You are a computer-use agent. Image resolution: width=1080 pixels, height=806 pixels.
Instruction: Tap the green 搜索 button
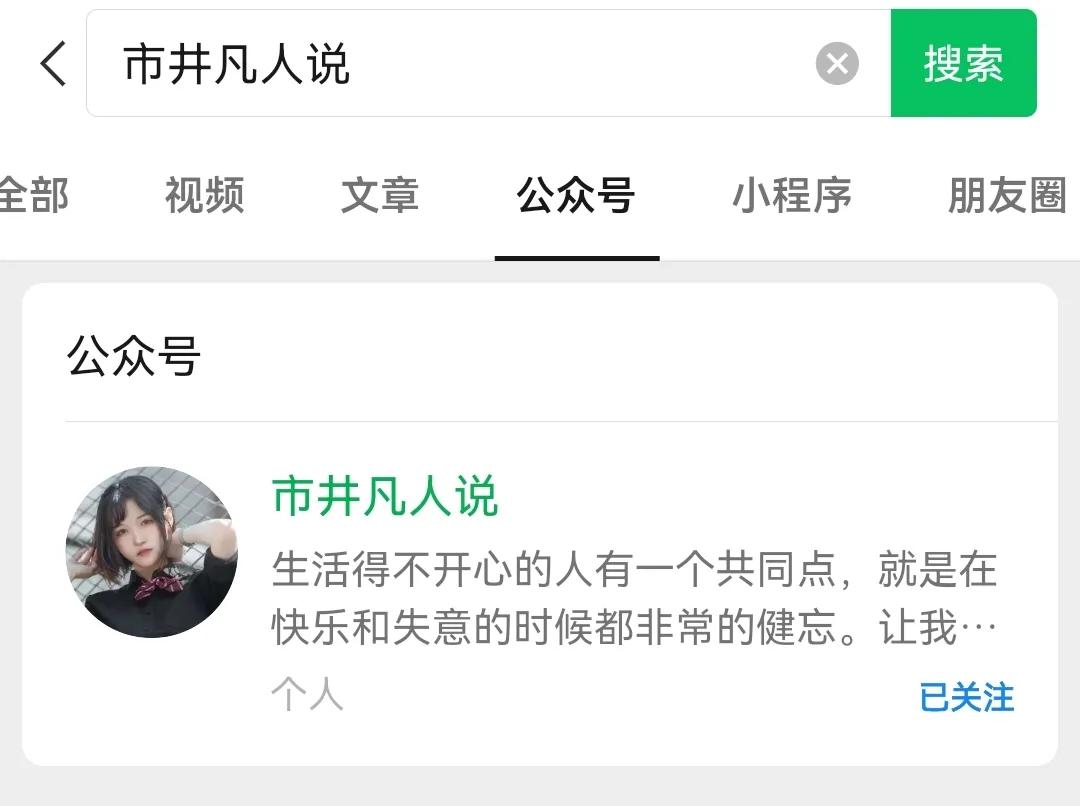tap(963, 64)
